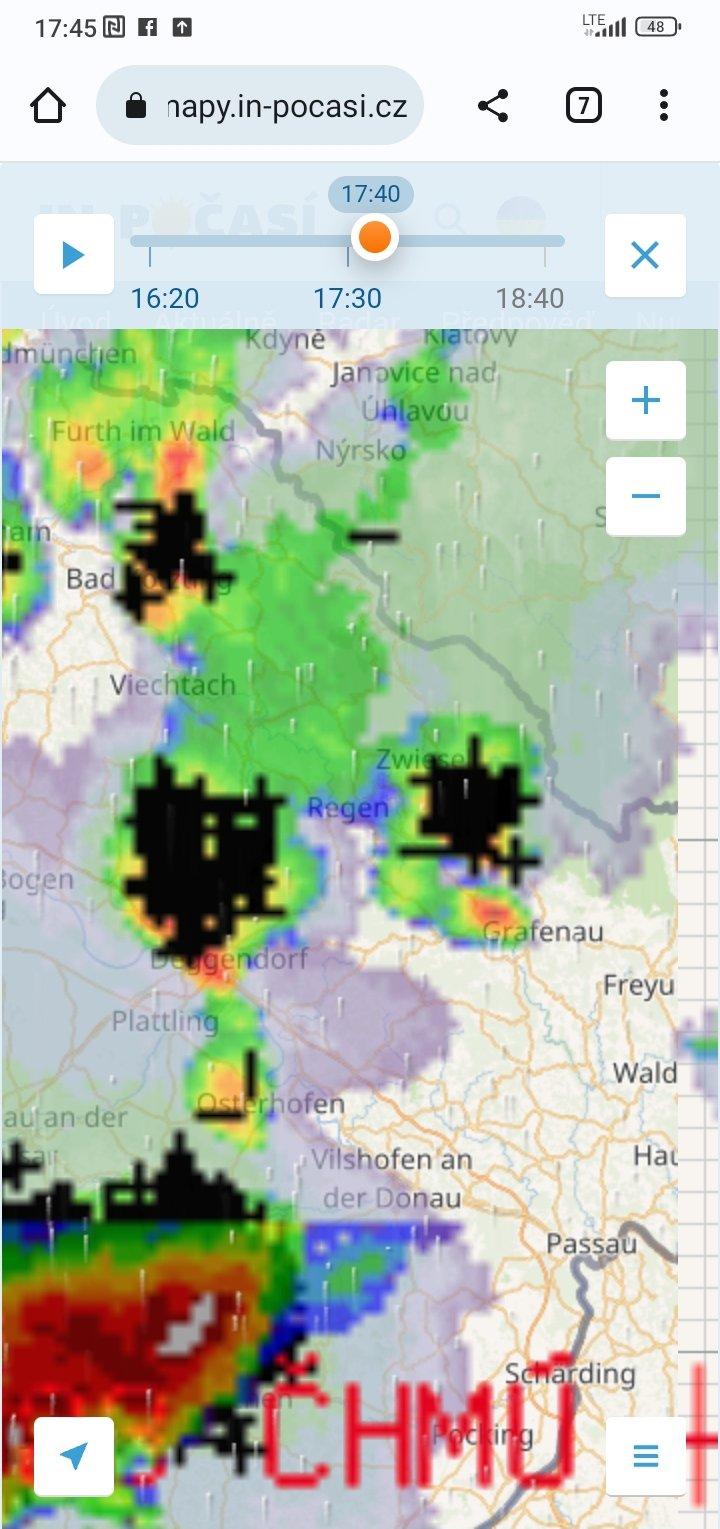
Task: Center the map on my location
Action: [x=73, y=1456]
